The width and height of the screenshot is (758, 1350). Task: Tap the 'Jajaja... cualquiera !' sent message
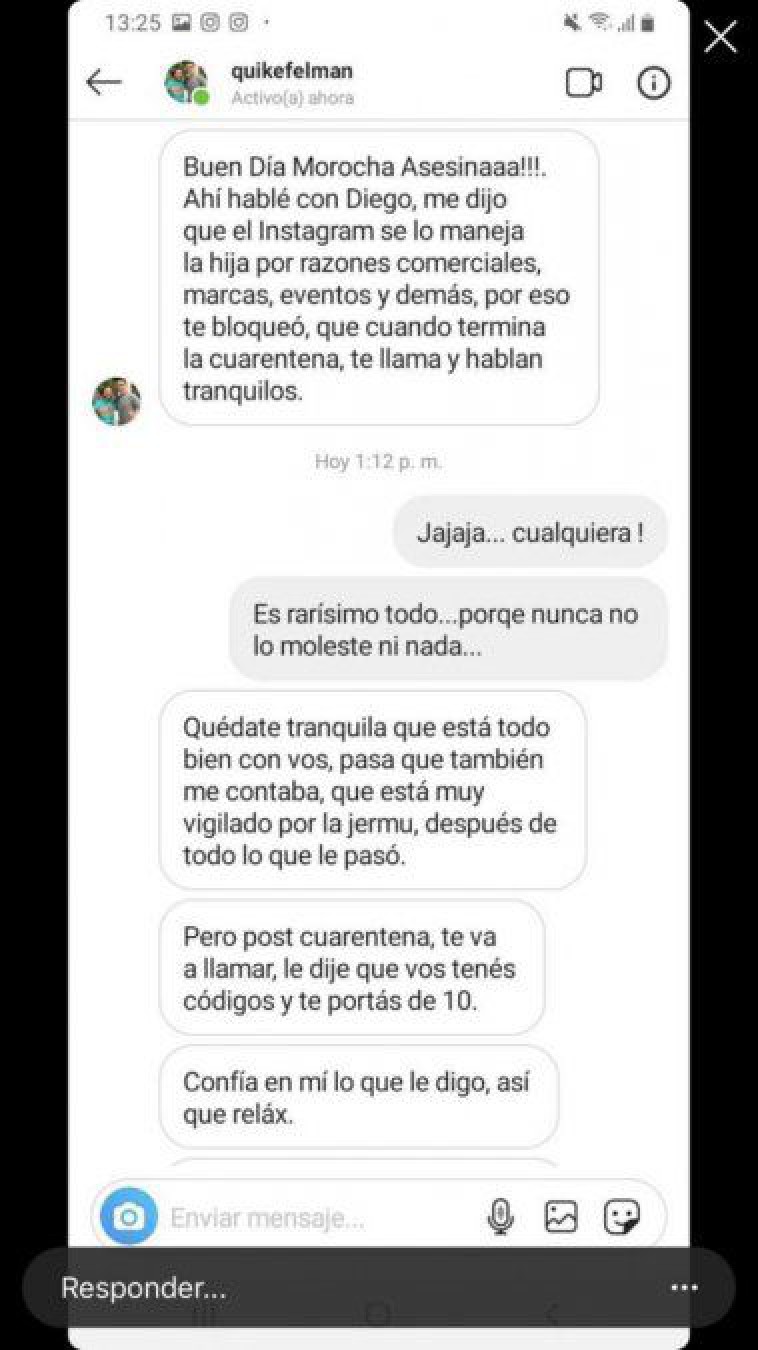(x=530, y=532)
